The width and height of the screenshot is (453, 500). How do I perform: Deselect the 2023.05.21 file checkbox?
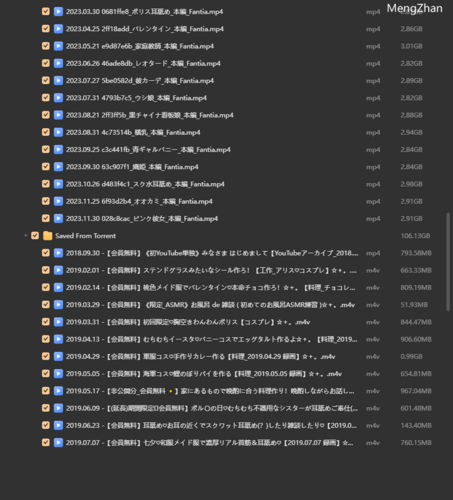point(46,46)
